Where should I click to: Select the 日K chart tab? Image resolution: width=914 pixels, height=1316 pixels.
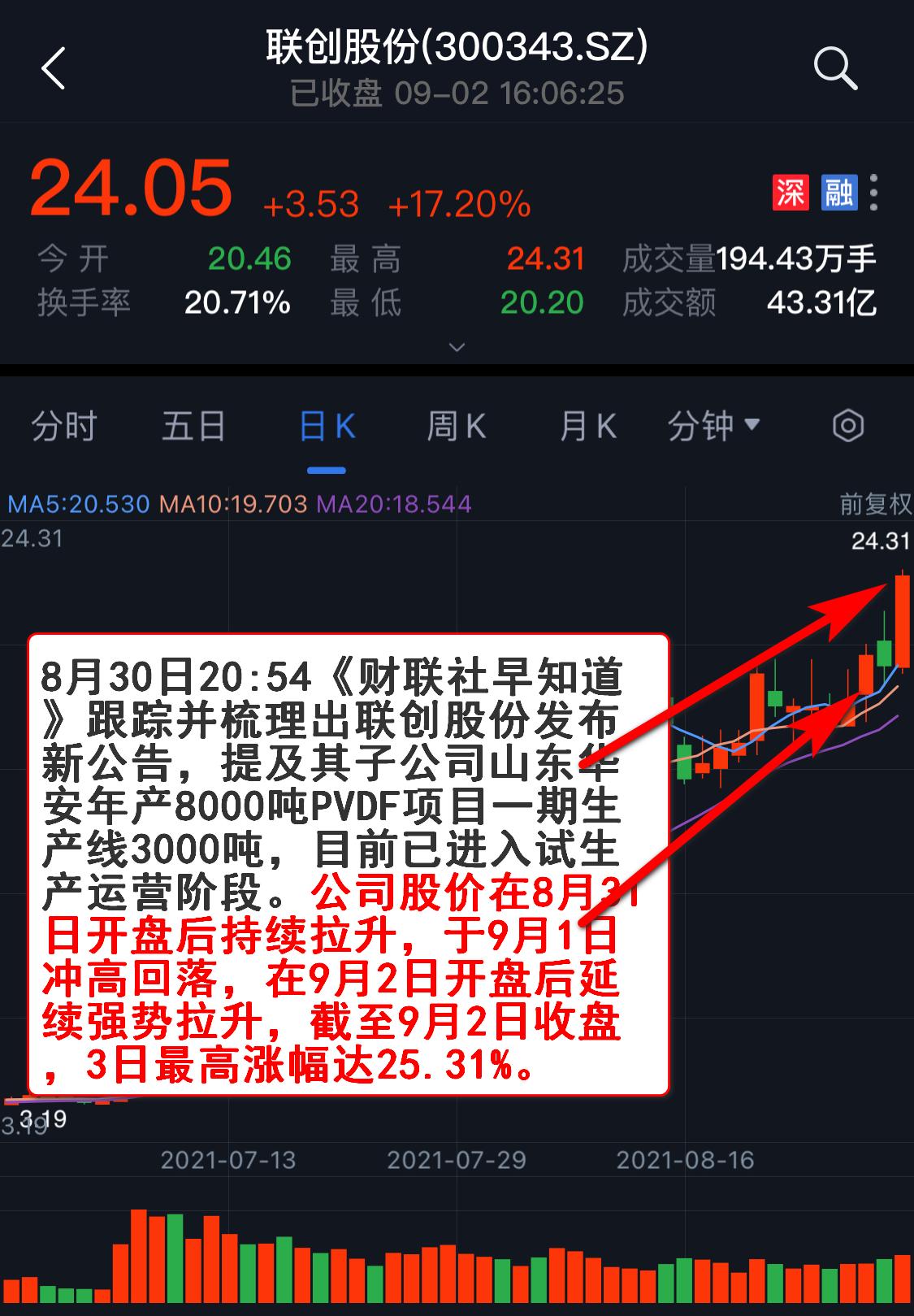(x=327, y=426)
